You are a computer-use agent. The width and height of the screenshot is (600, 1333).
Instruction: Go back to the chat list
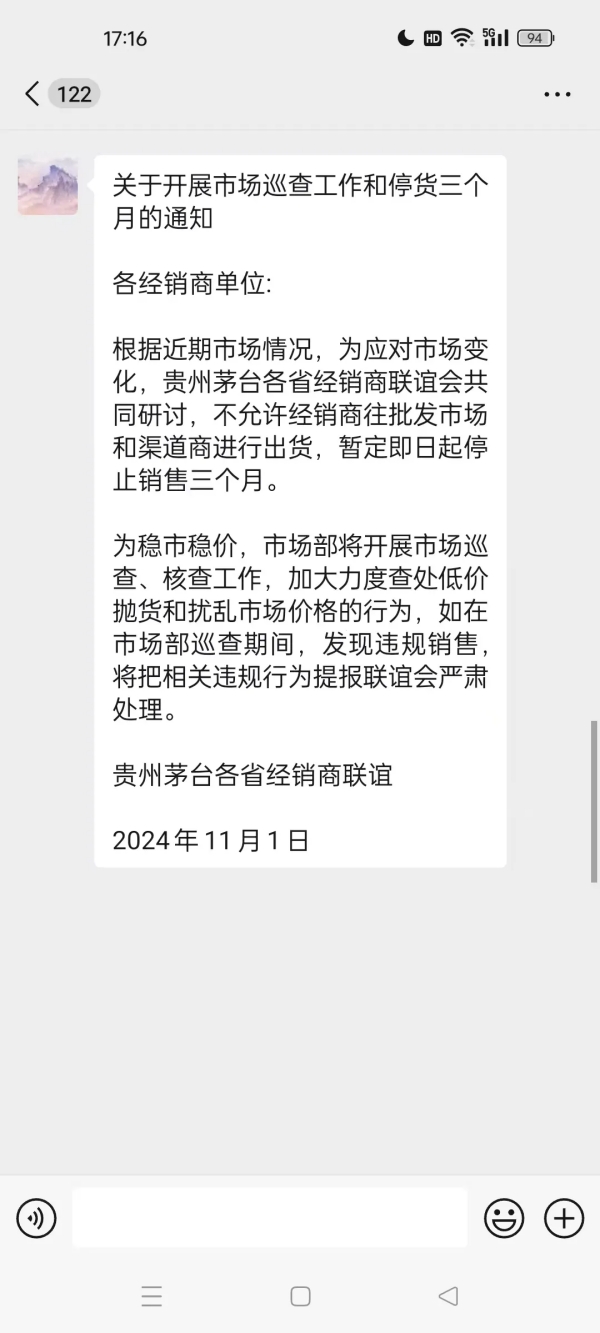click(x=33, y=94)
